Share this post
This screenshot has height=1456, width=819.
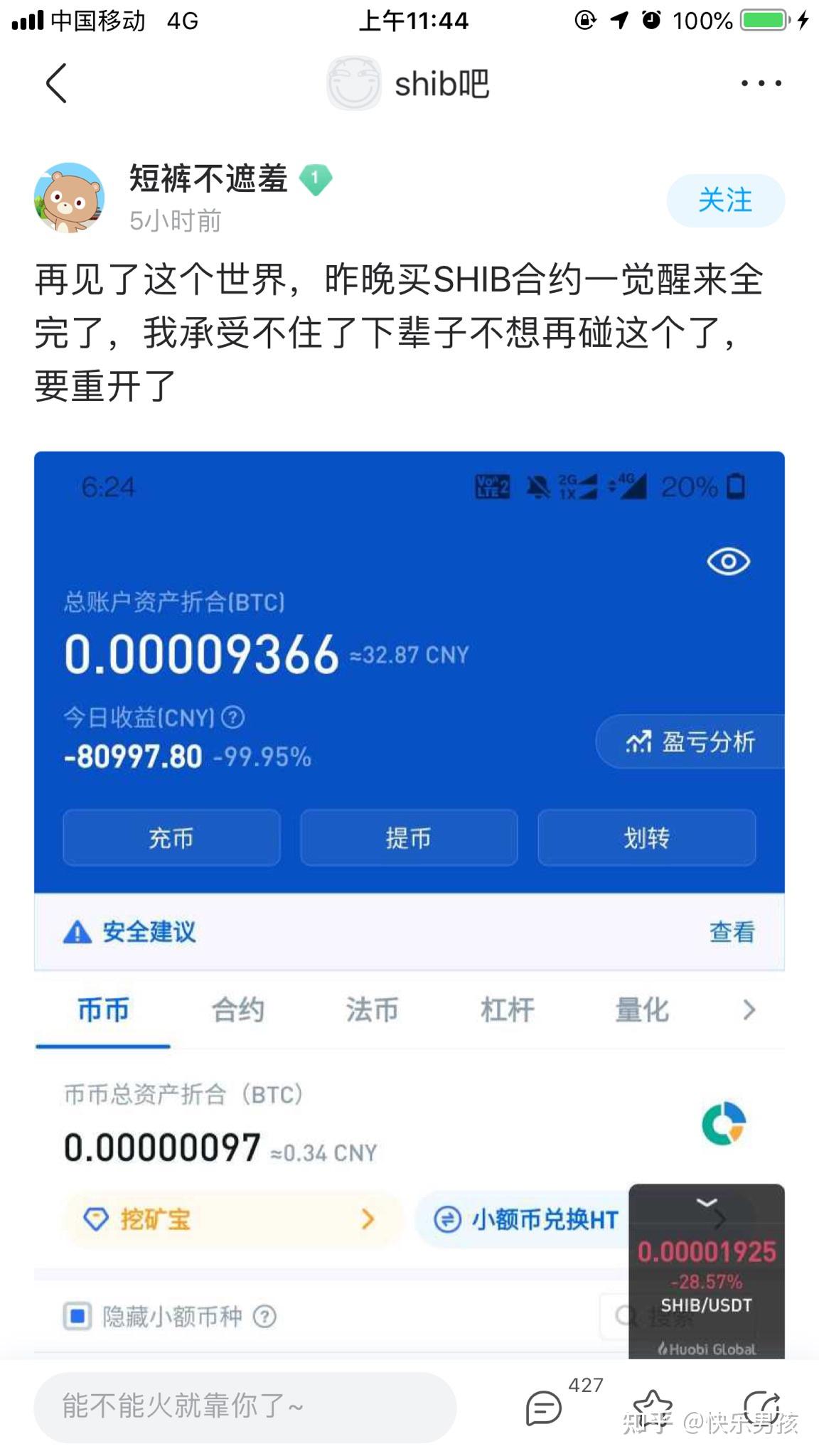tap(761, 1408)
